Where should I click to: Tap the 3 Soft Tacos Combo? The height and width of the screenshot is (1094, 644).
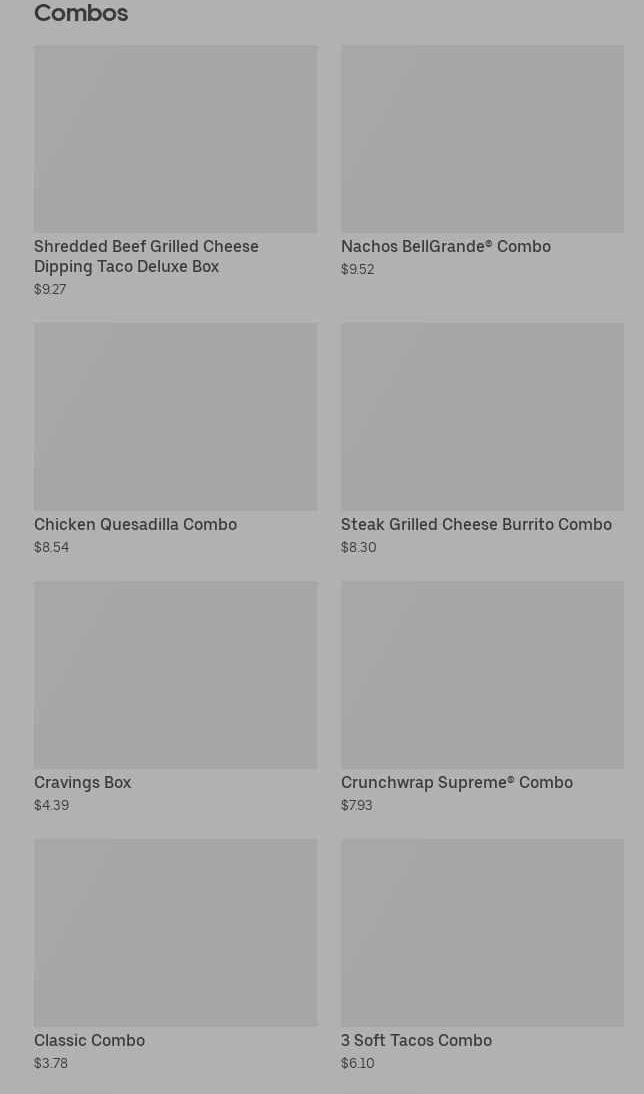click(482, 955)
